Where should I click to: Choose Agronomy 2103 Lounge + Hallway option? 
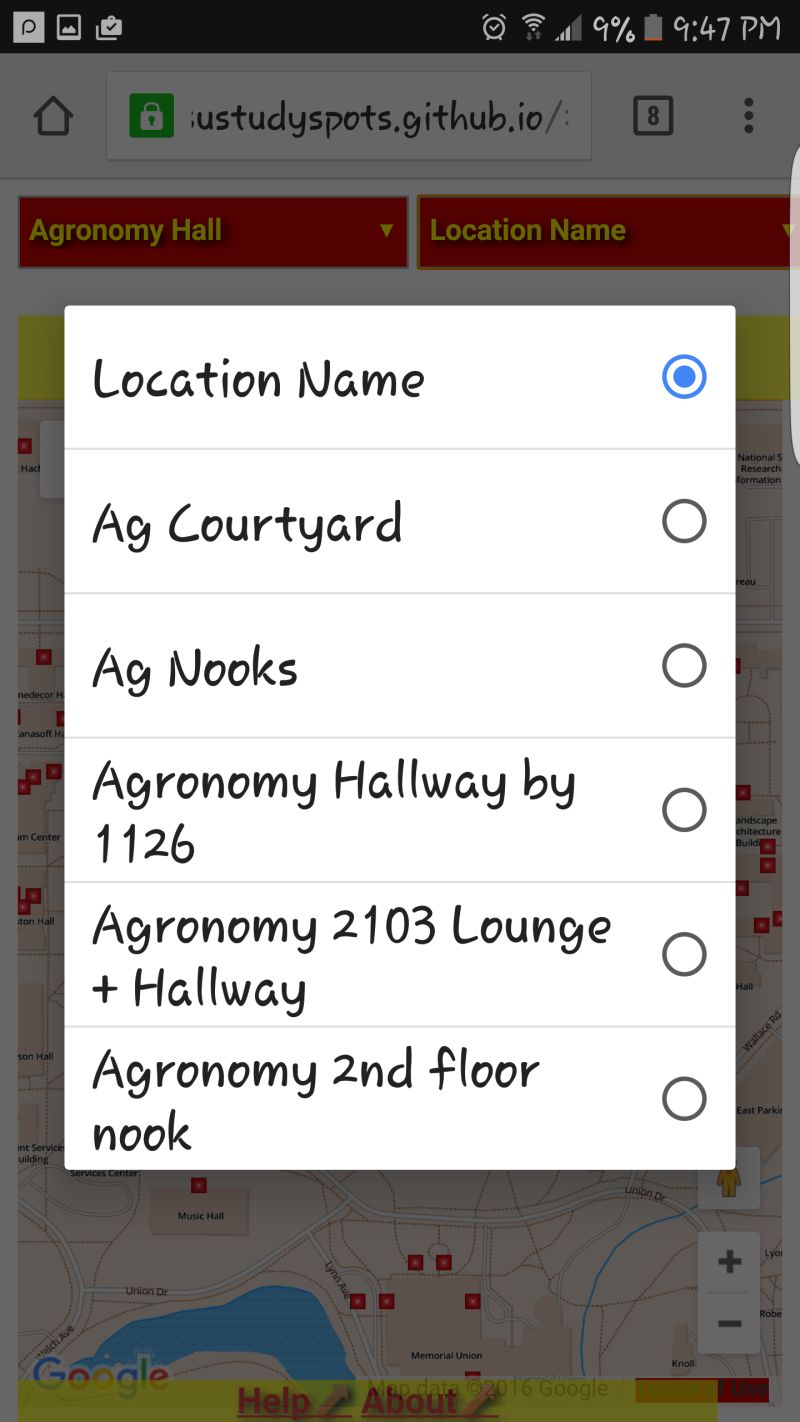684,954
